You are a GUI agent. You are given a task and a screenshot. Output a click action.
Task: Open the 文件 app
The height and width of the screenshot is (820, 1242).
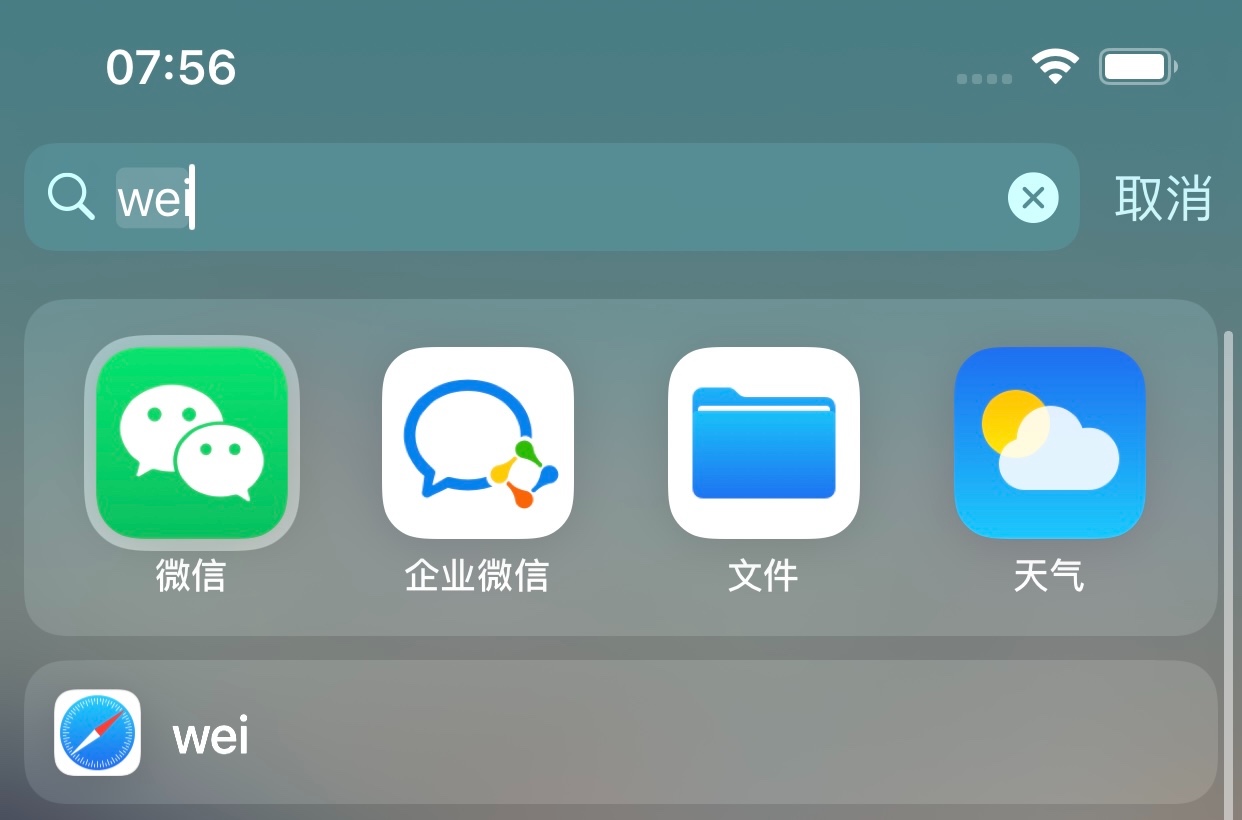coord(764,443)
